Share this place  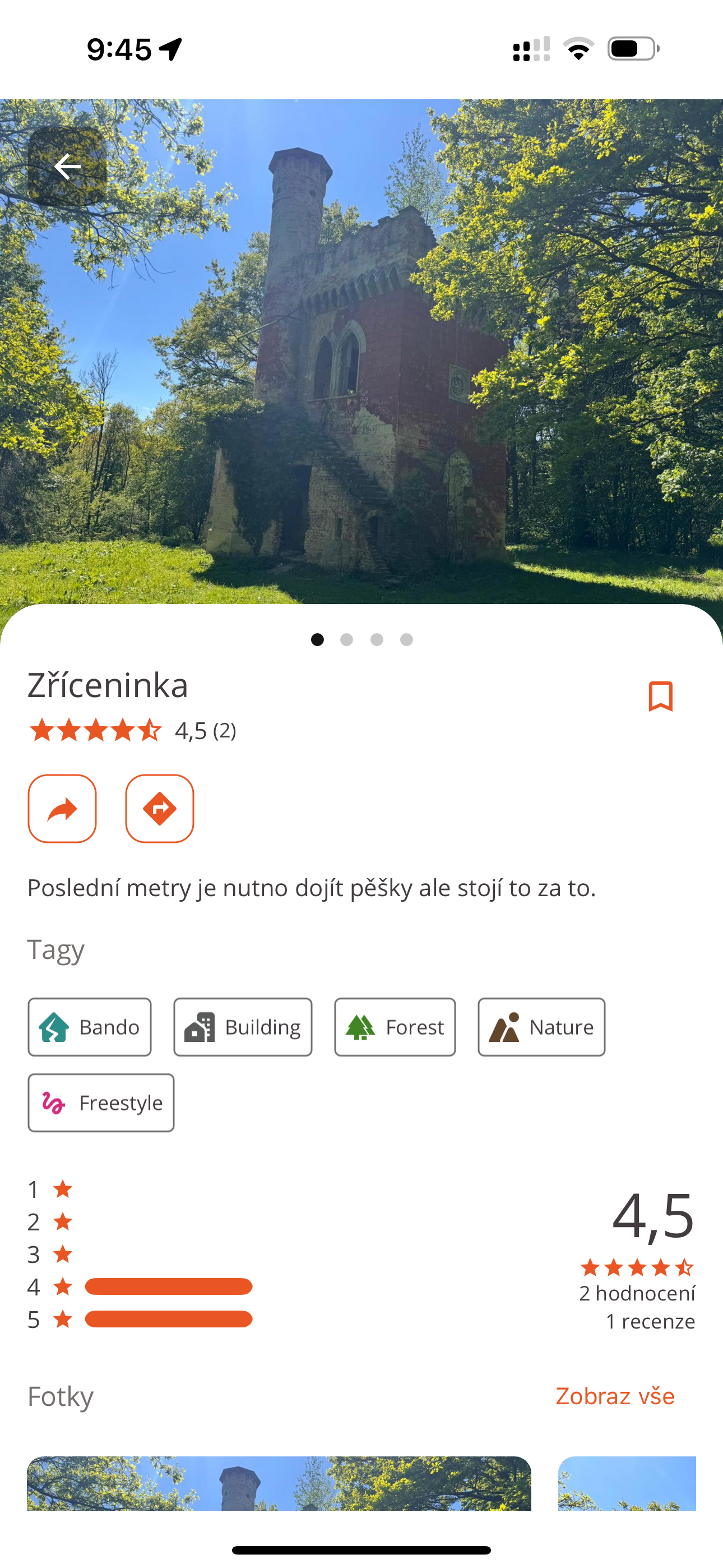coord(62,809)
